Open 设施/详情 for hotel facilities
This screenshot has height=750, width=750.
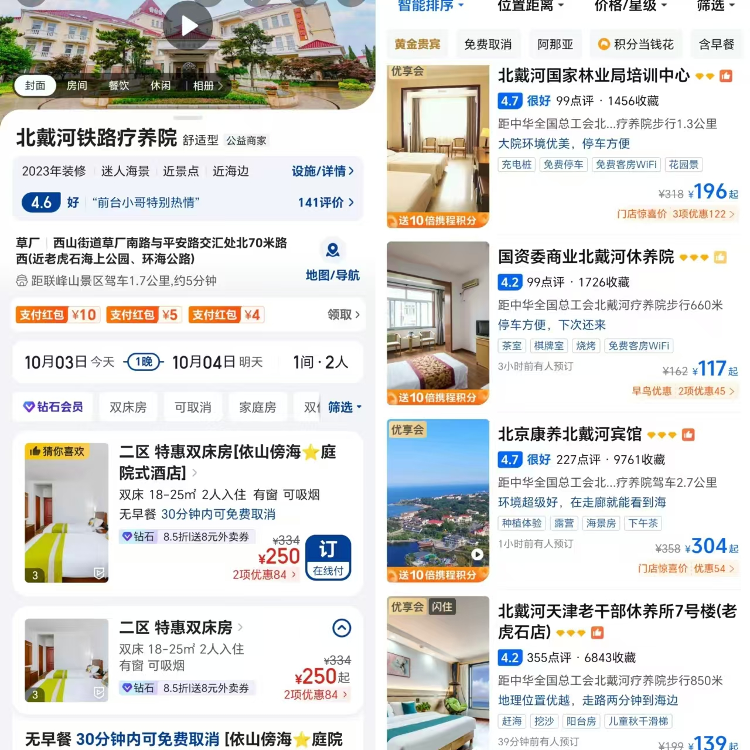[x=322, y=171]
